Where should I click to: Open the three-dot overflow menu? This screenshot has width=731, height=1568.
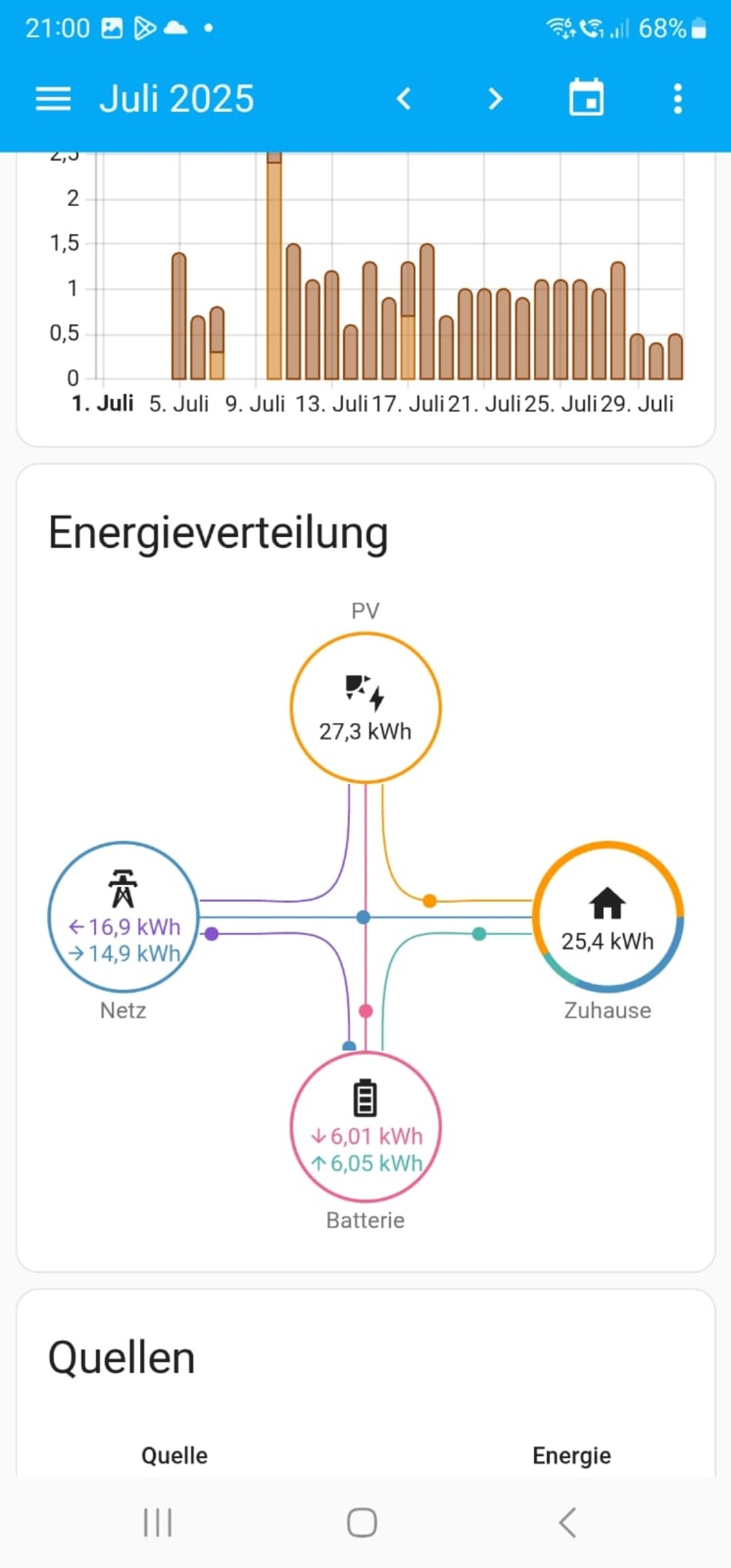point(678,99)
